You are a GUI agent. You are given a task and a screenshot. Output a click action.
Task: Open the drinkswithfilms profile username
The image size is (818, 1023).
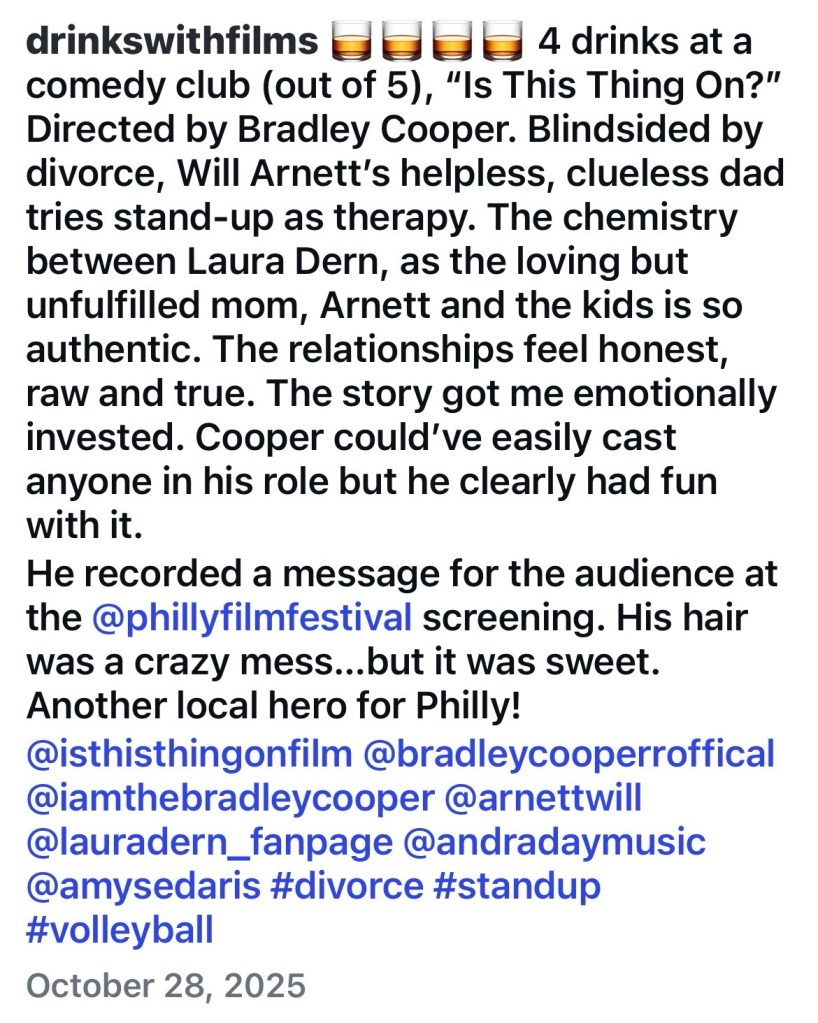click(x=171, y=42)
